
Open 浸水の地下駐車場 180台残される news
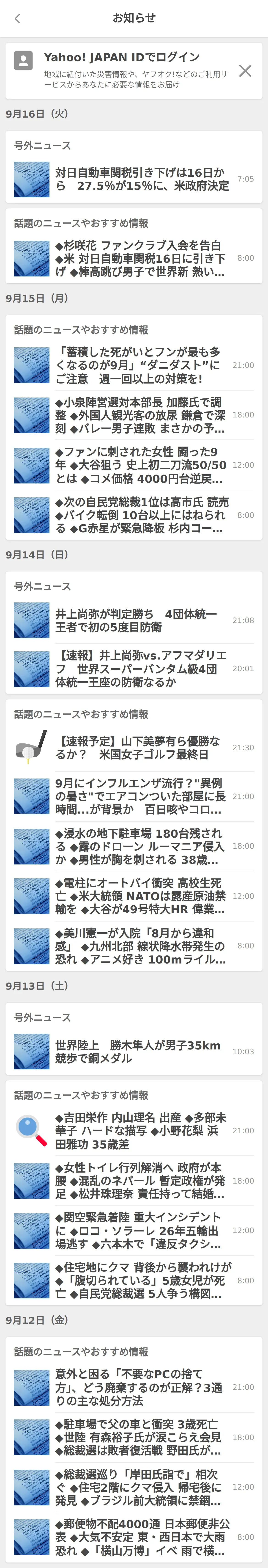(x=134, y=846)
